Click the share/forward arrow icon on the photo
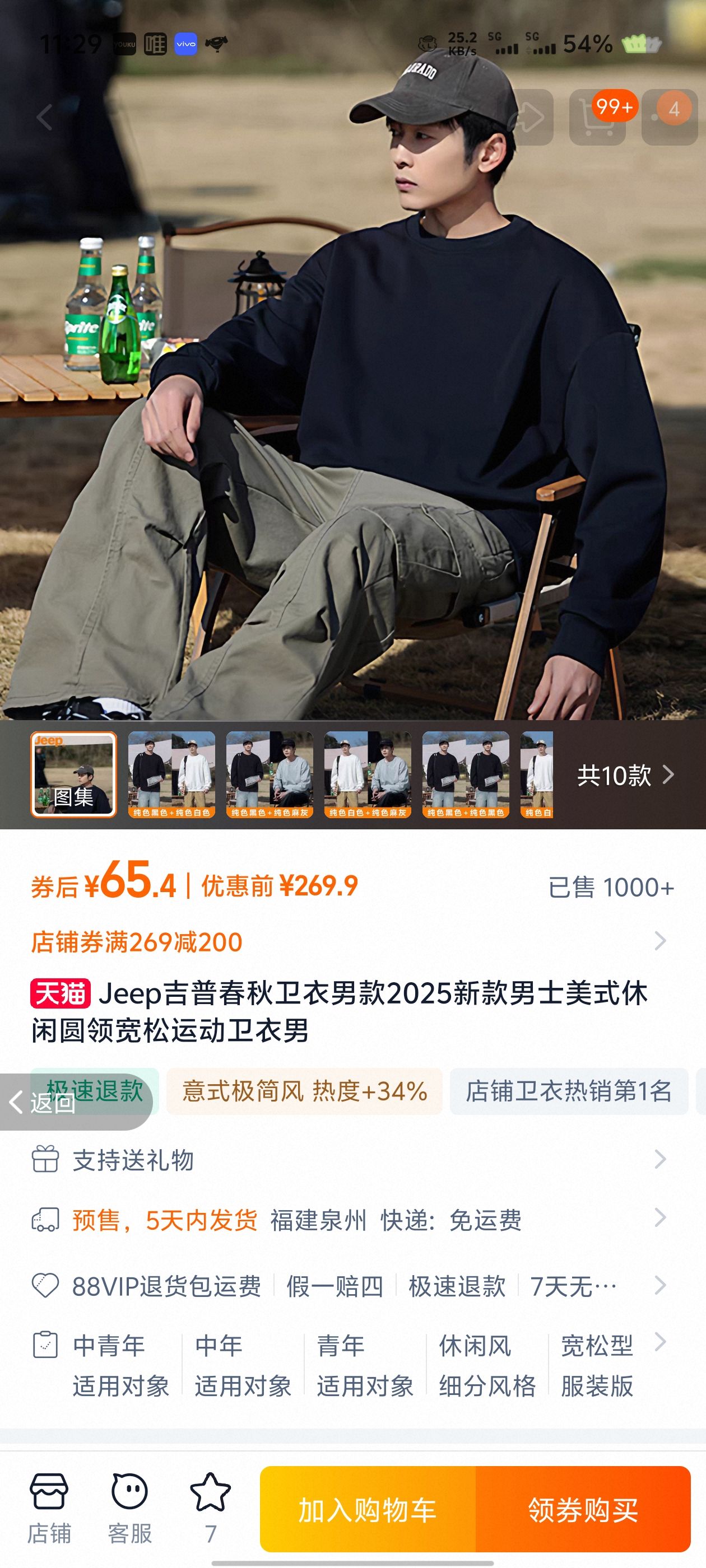The width and height of the screenshot is (706, 1568). click(x=533, y=116)
